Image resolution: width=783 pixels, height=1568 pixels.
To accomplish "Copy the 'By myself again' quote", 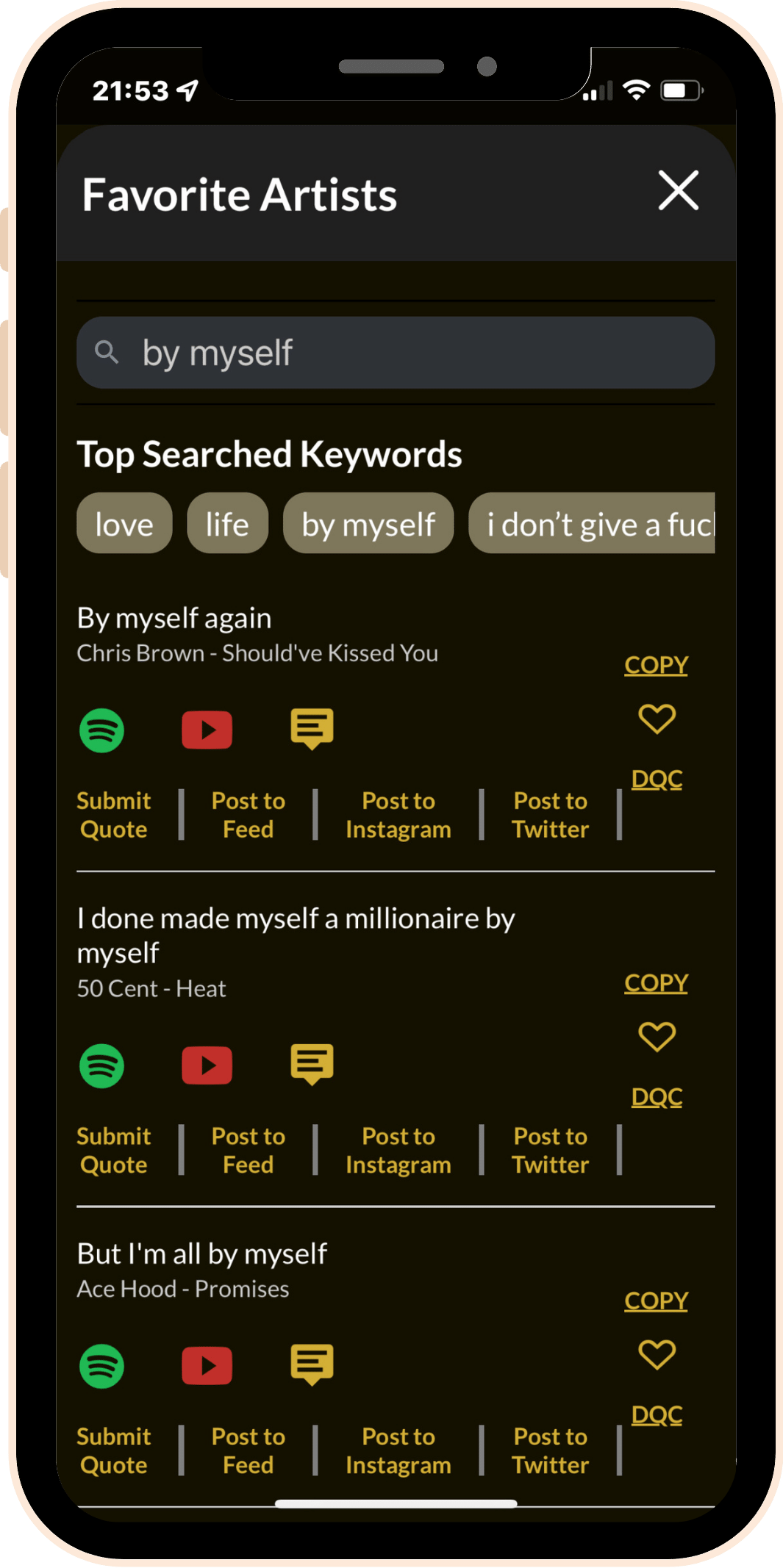I will tap(656, 665).
